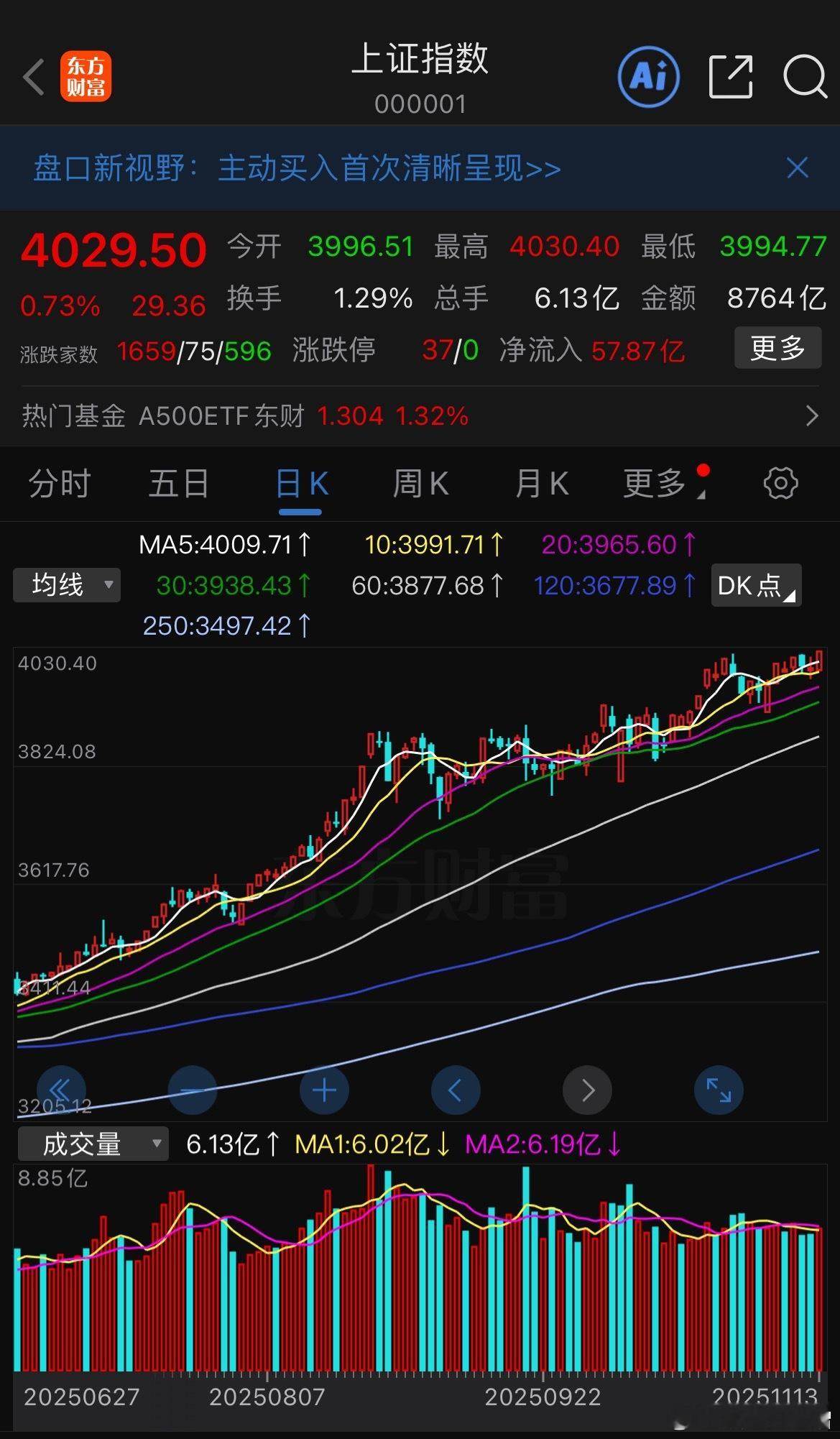Image resolution: width=840 pixels, height=1439 pixels.
Task: Open search from the top bar
Action: pos(806,77)
